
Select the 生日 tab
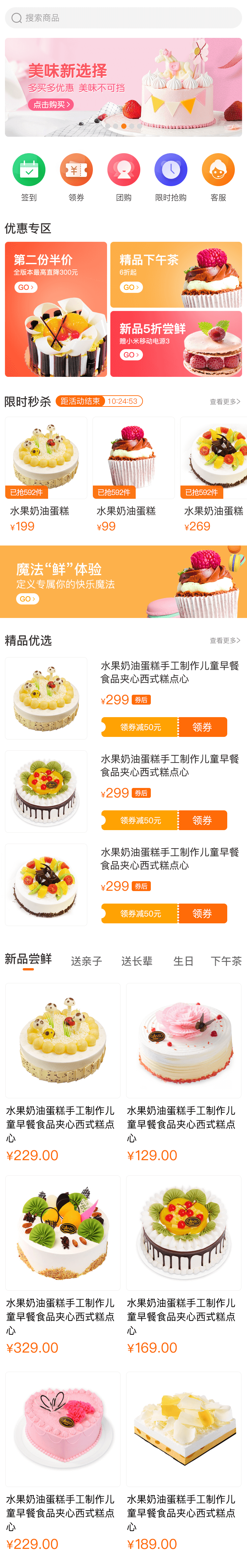[x=183, y=961]
